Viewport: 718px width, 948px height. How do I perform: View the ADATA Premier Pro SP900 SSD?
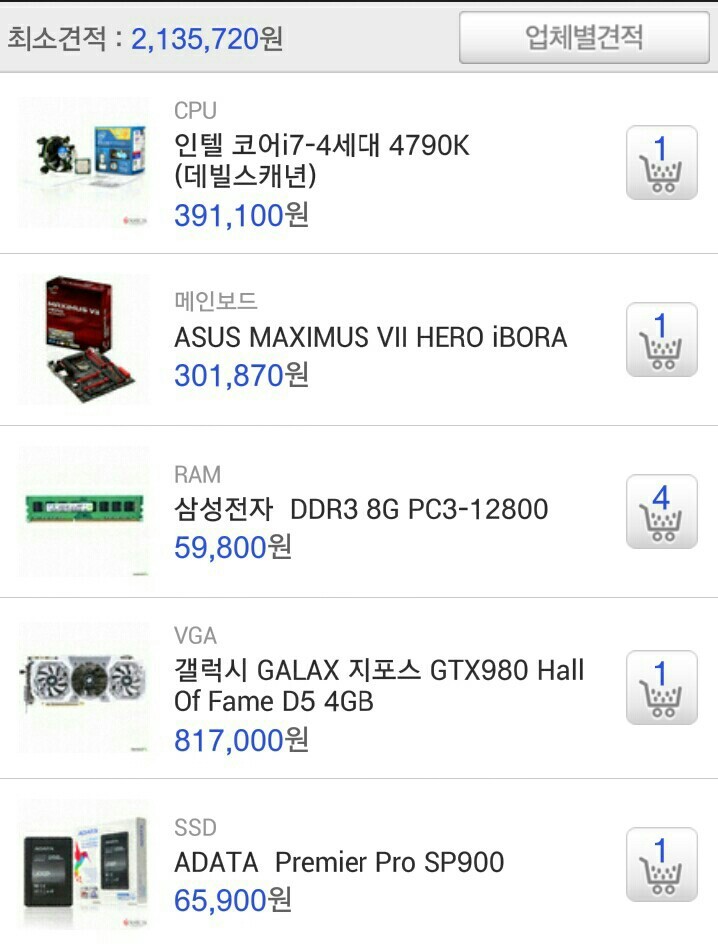coord(339,862)
